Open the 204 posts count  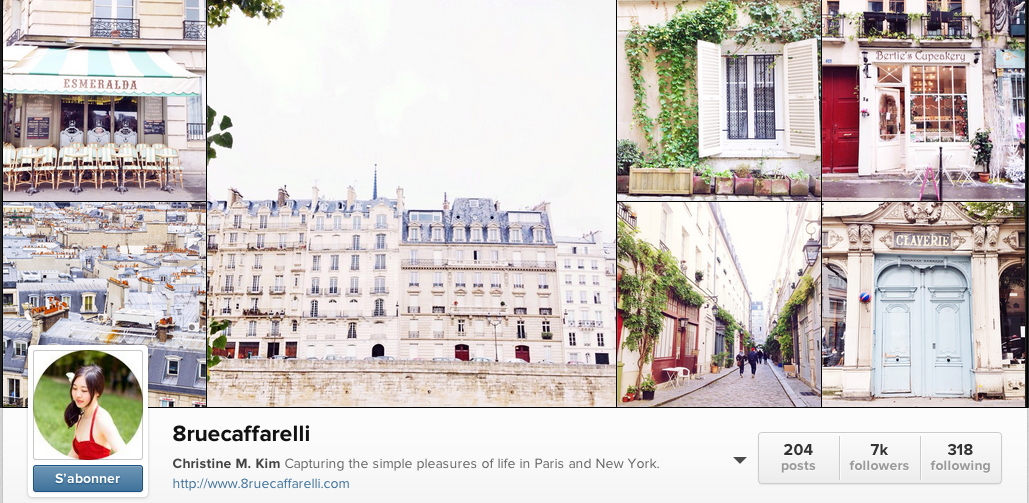point(798,457)
